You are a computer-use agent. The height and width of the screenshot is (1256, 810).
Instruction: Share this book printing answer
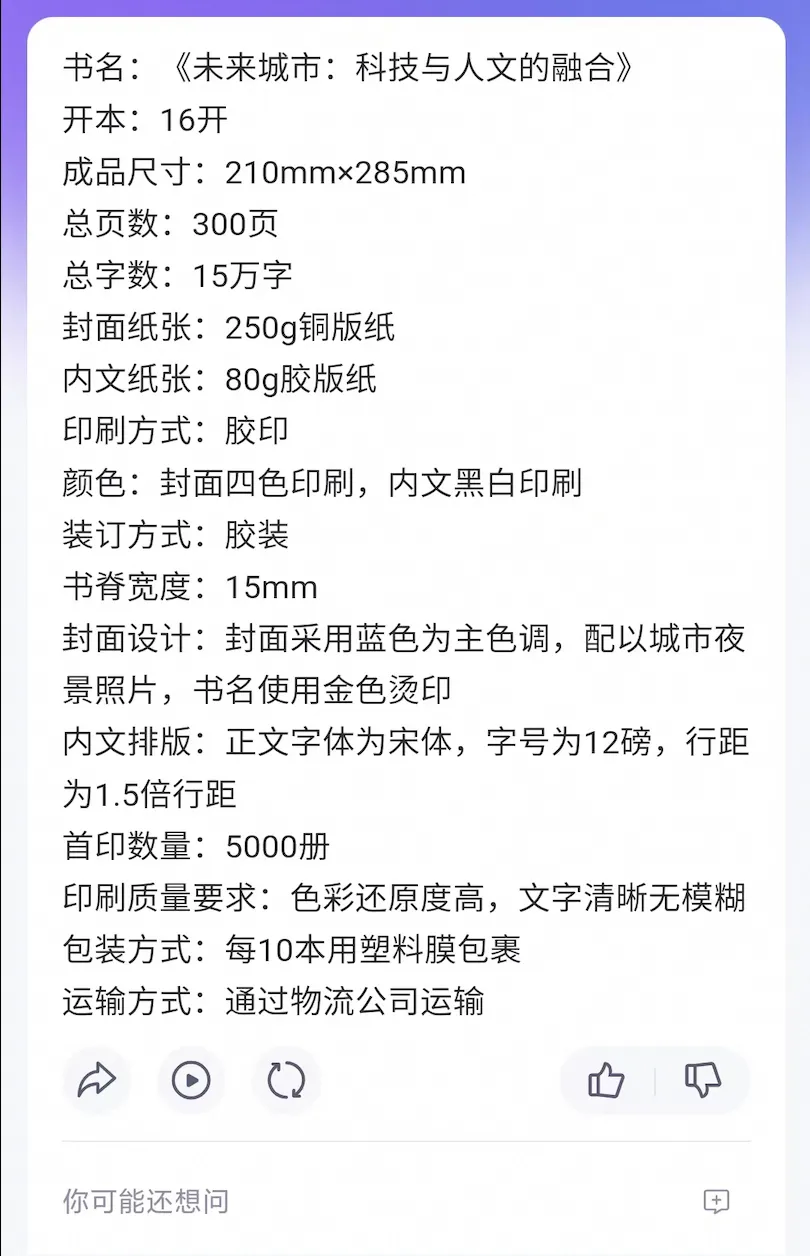tap(97, 1080)
